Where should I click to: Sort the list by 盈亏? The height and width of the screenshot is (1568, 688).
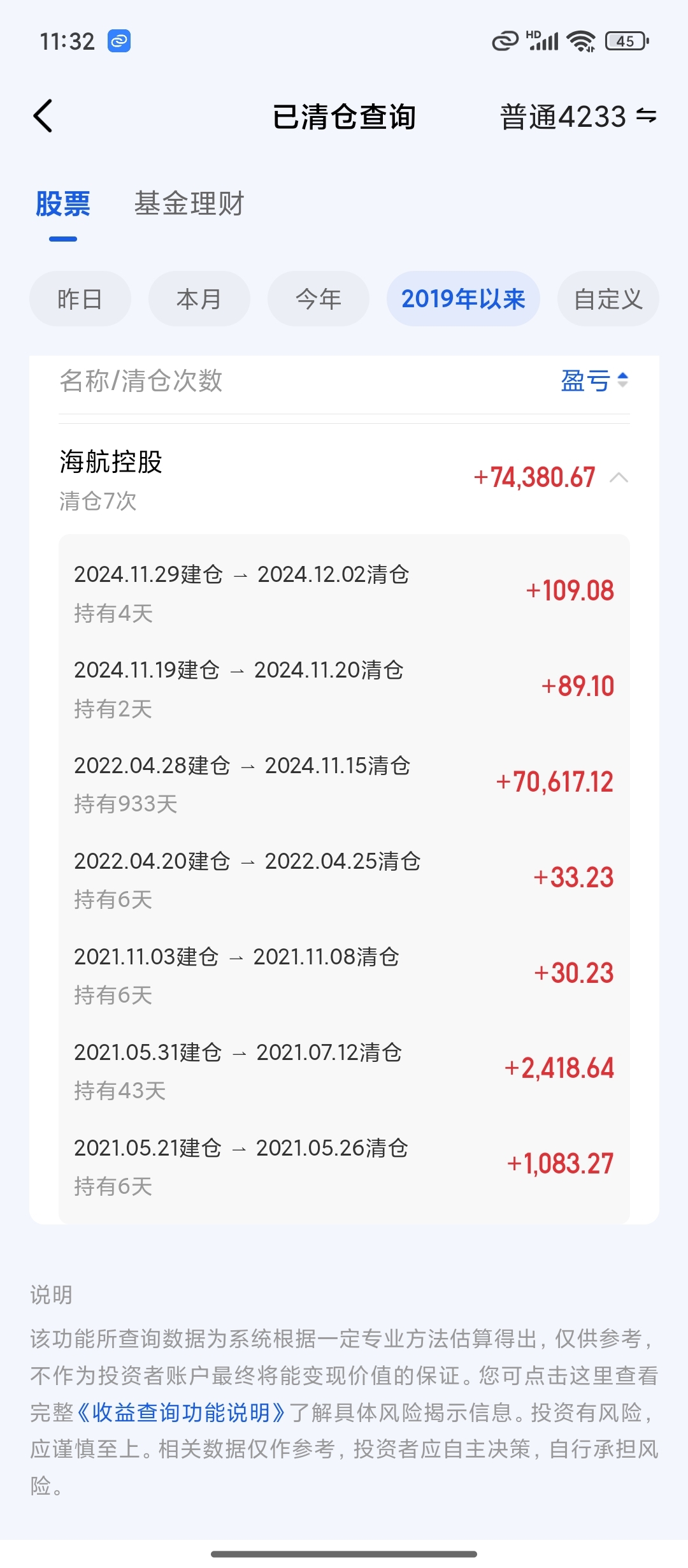pos(595,381)
